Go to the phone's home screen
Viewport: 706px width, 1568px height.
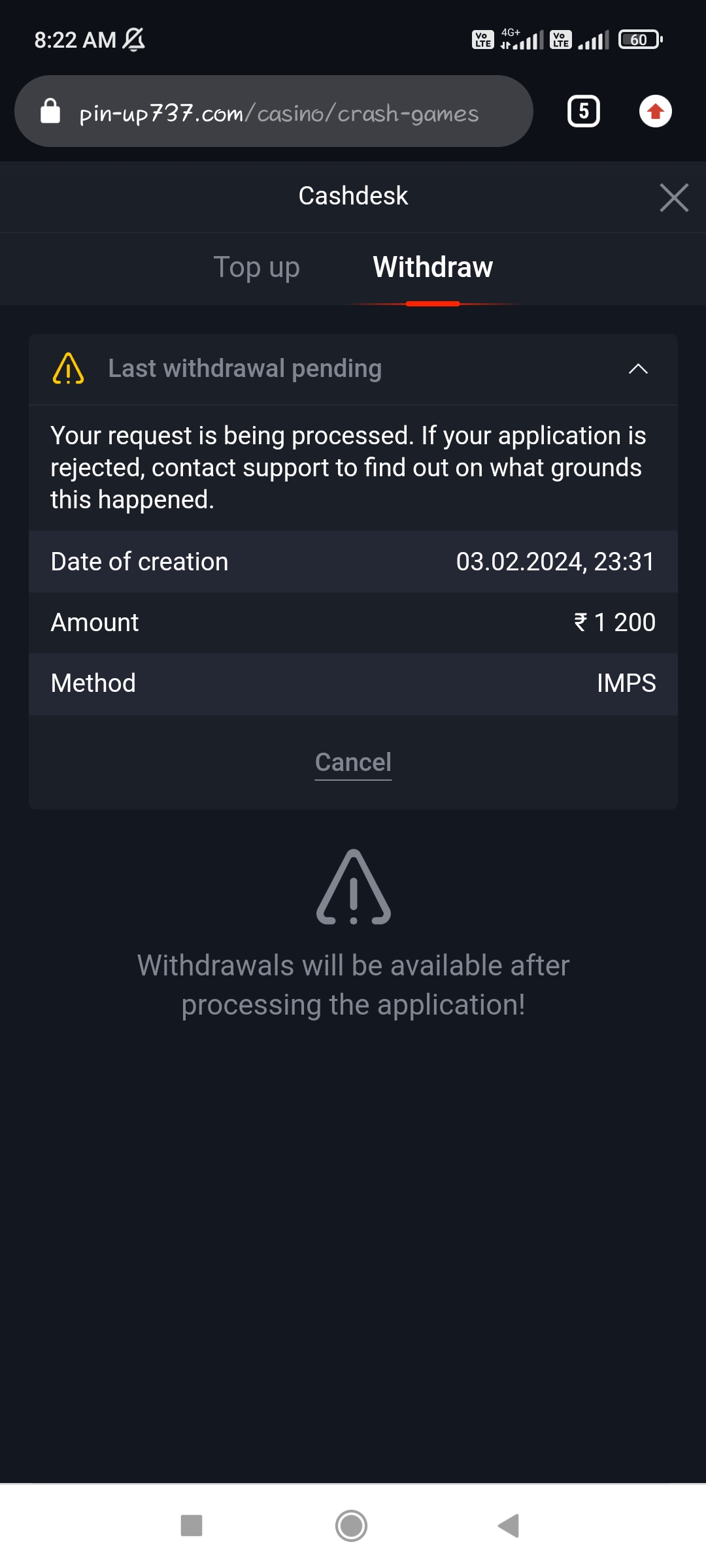pyautogui.click(x=352, y=1526)
